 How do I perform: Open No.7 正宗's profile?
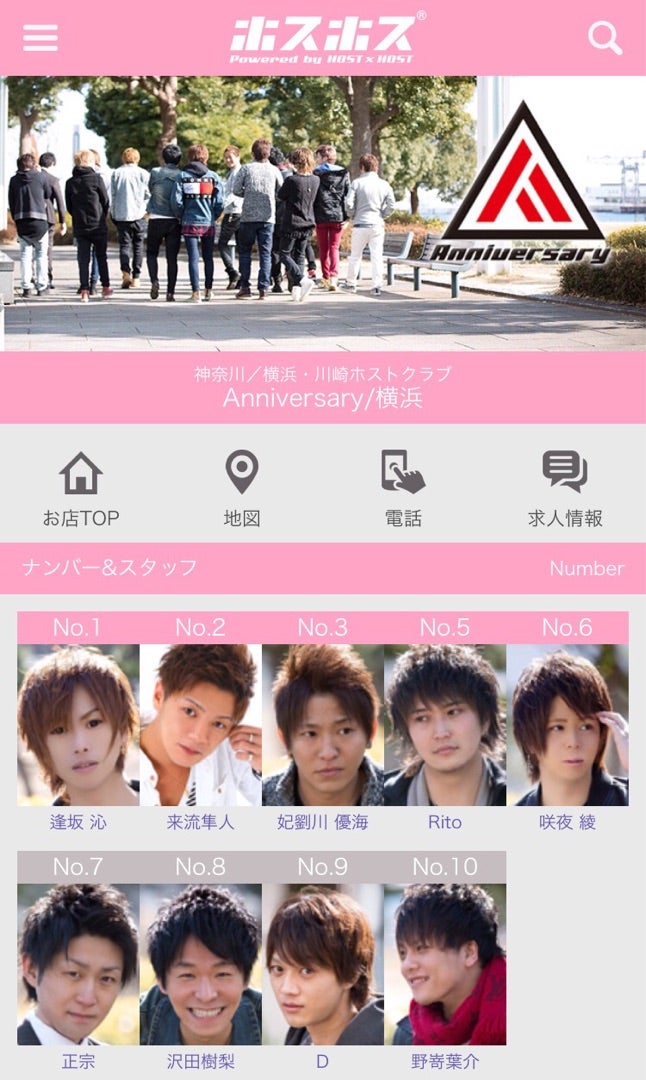[78, 964]
